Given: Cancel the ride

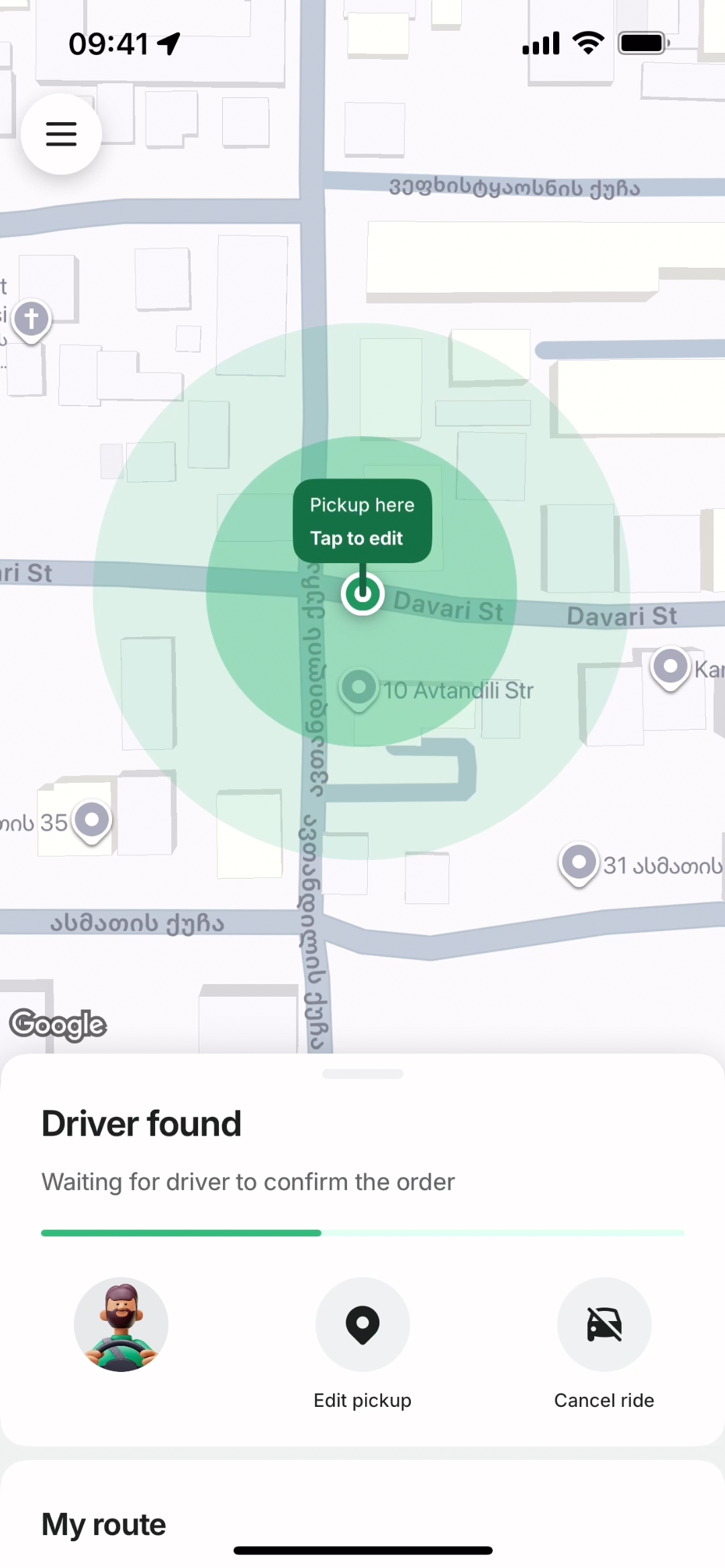Looking at the screenshot, I should [604, 1325].
